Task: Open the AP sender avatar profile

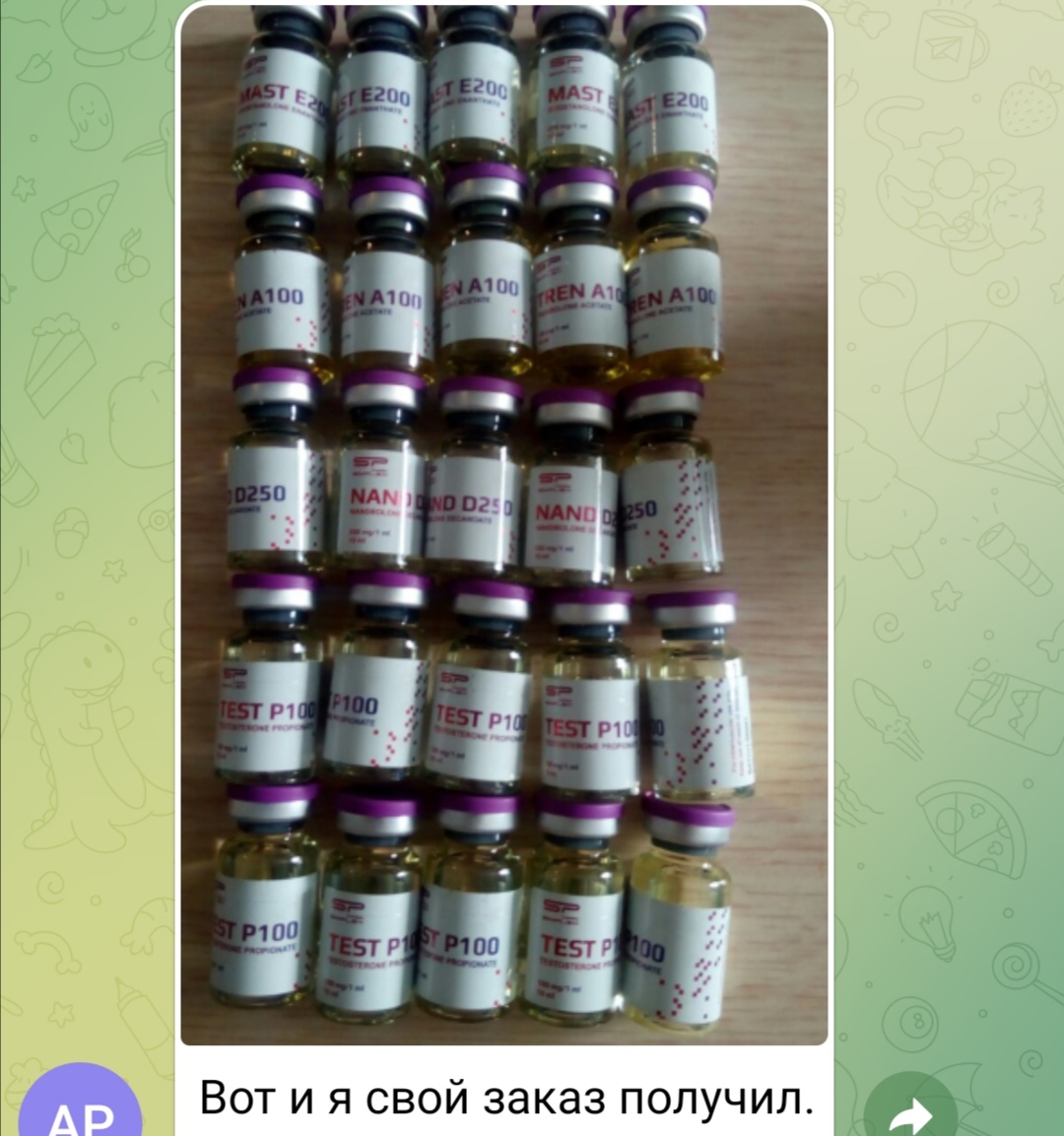Action: 82,1106
